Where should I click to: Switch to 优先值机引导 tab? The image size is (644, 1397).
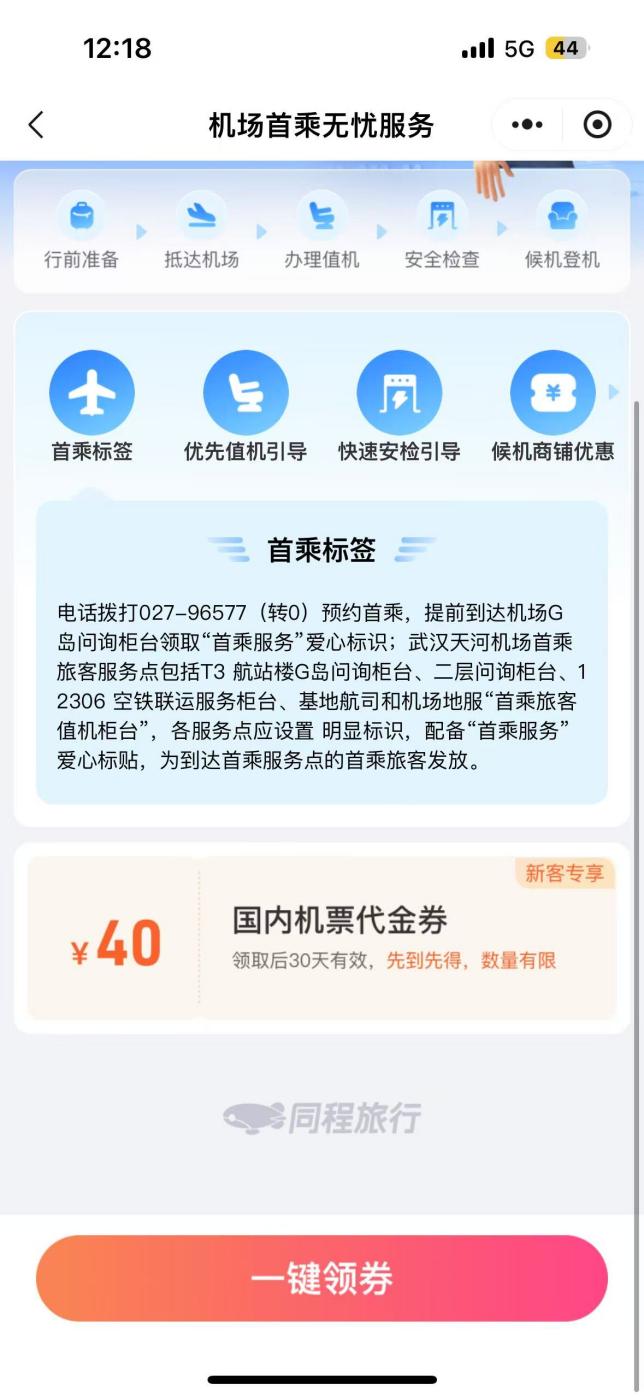pos(245,406)
